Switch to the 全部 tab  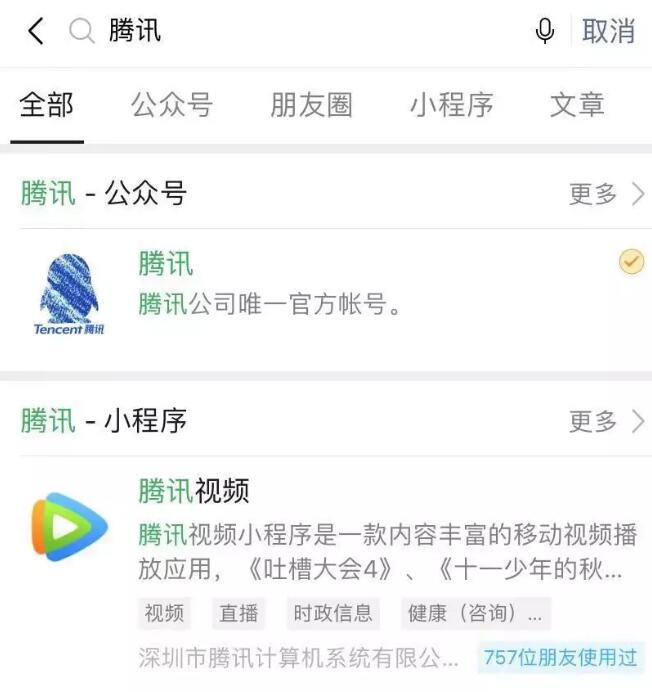point(47,105)
